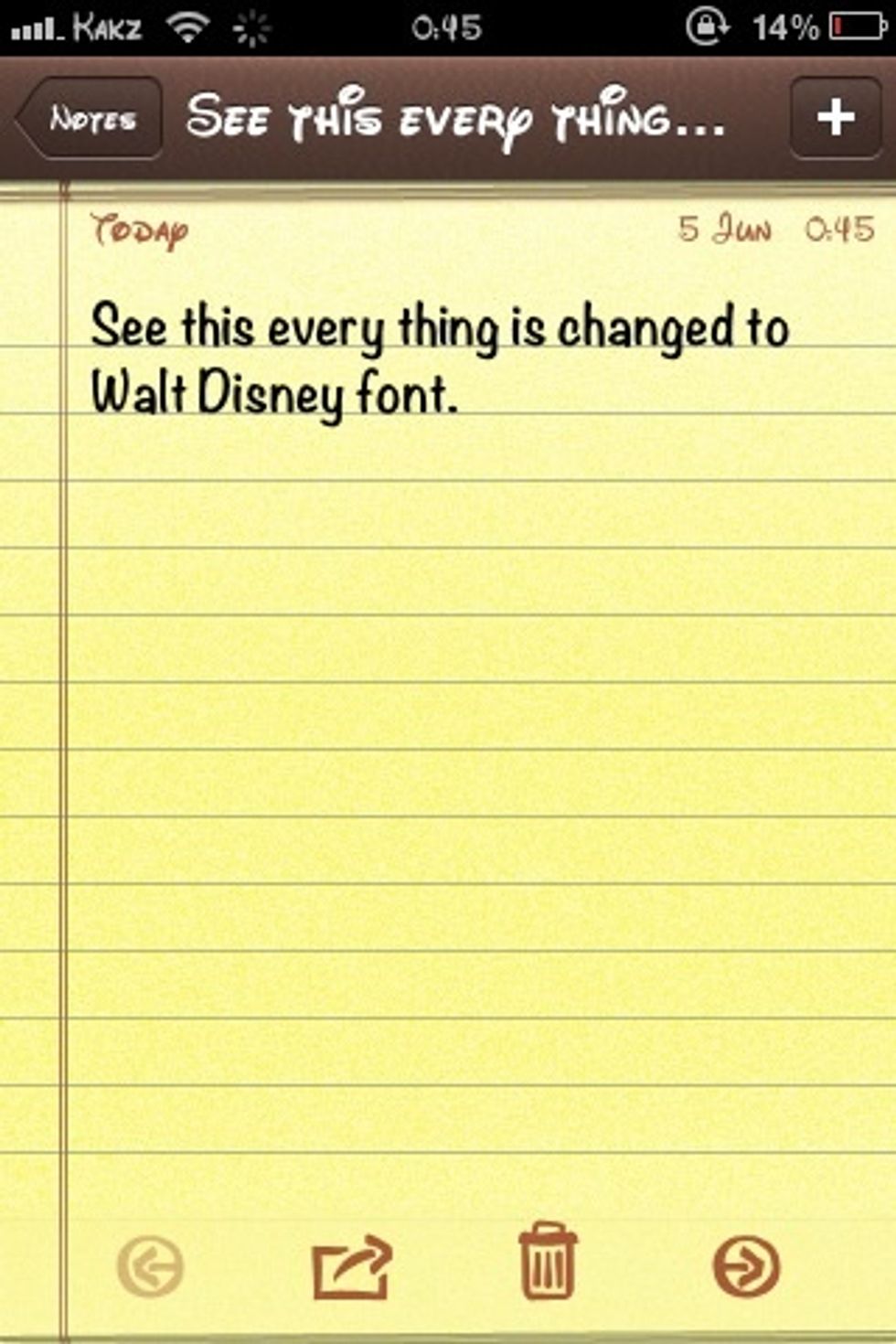Image resolution: width=896 pixels, height=1344 pixels.
Task: Create a new note with plus button
Action: pyautogui.click(x=836, y=118)
